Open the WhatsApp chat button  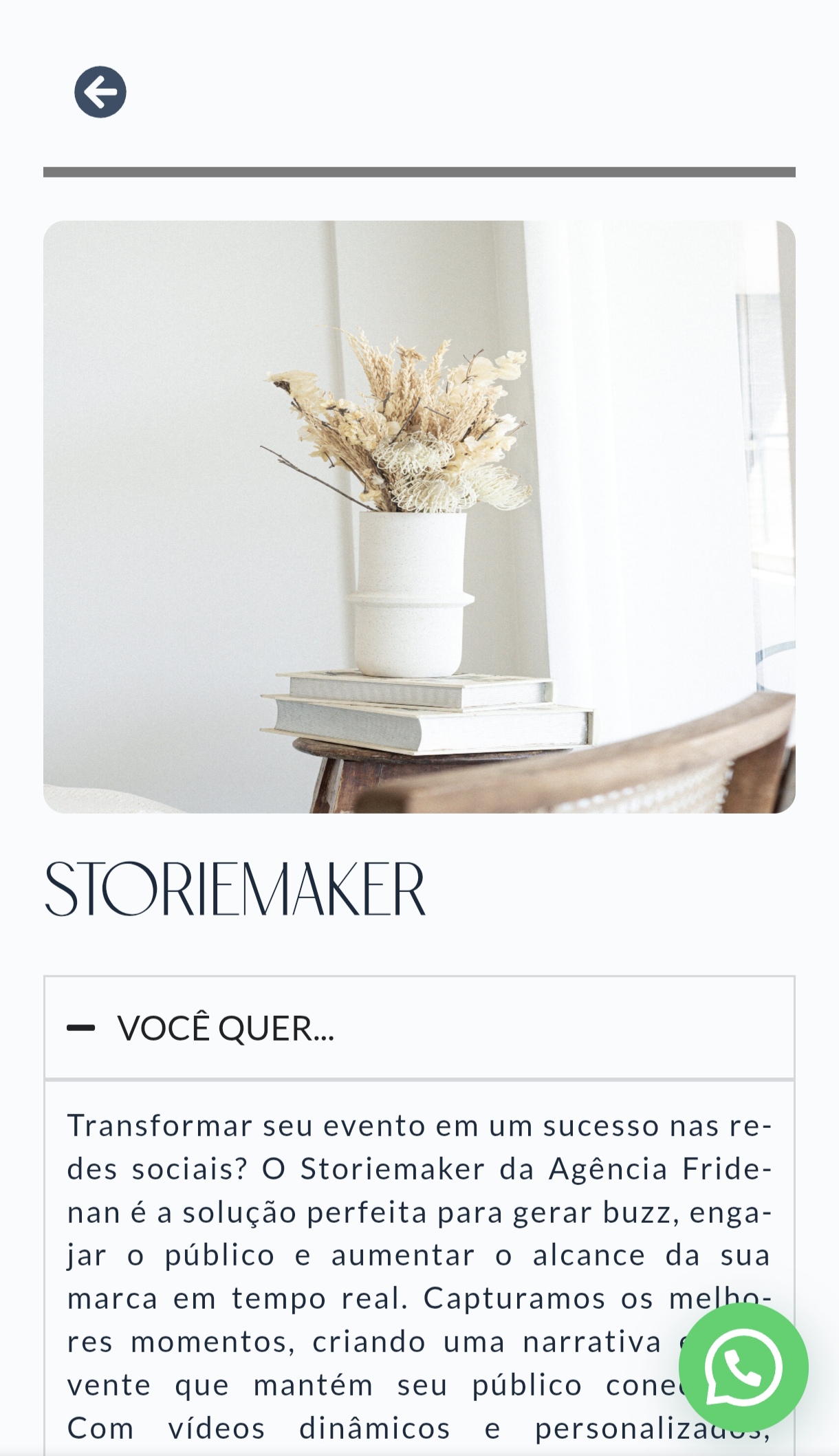(743, 1367)
